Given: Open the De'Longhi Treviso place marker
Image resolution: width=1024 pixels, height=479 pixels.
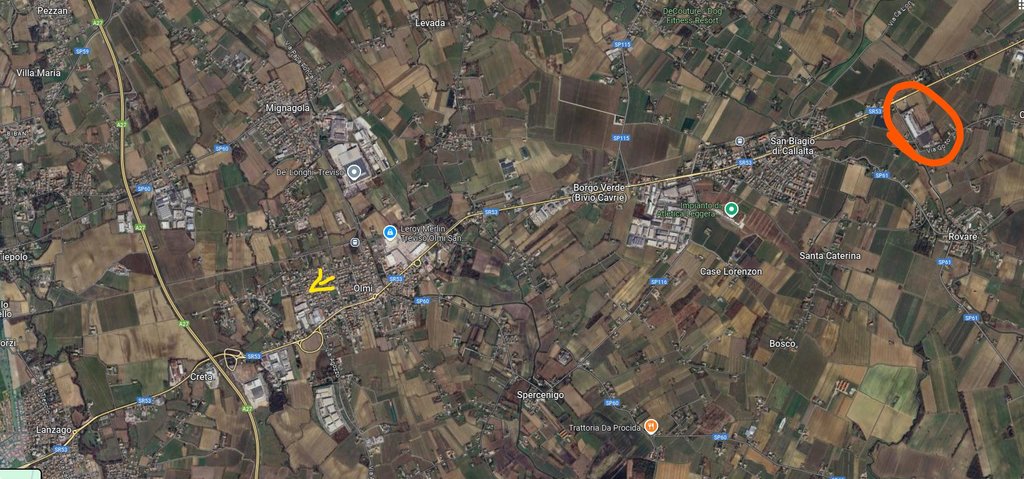Looking at the screenshot, I should pos(353,172).
